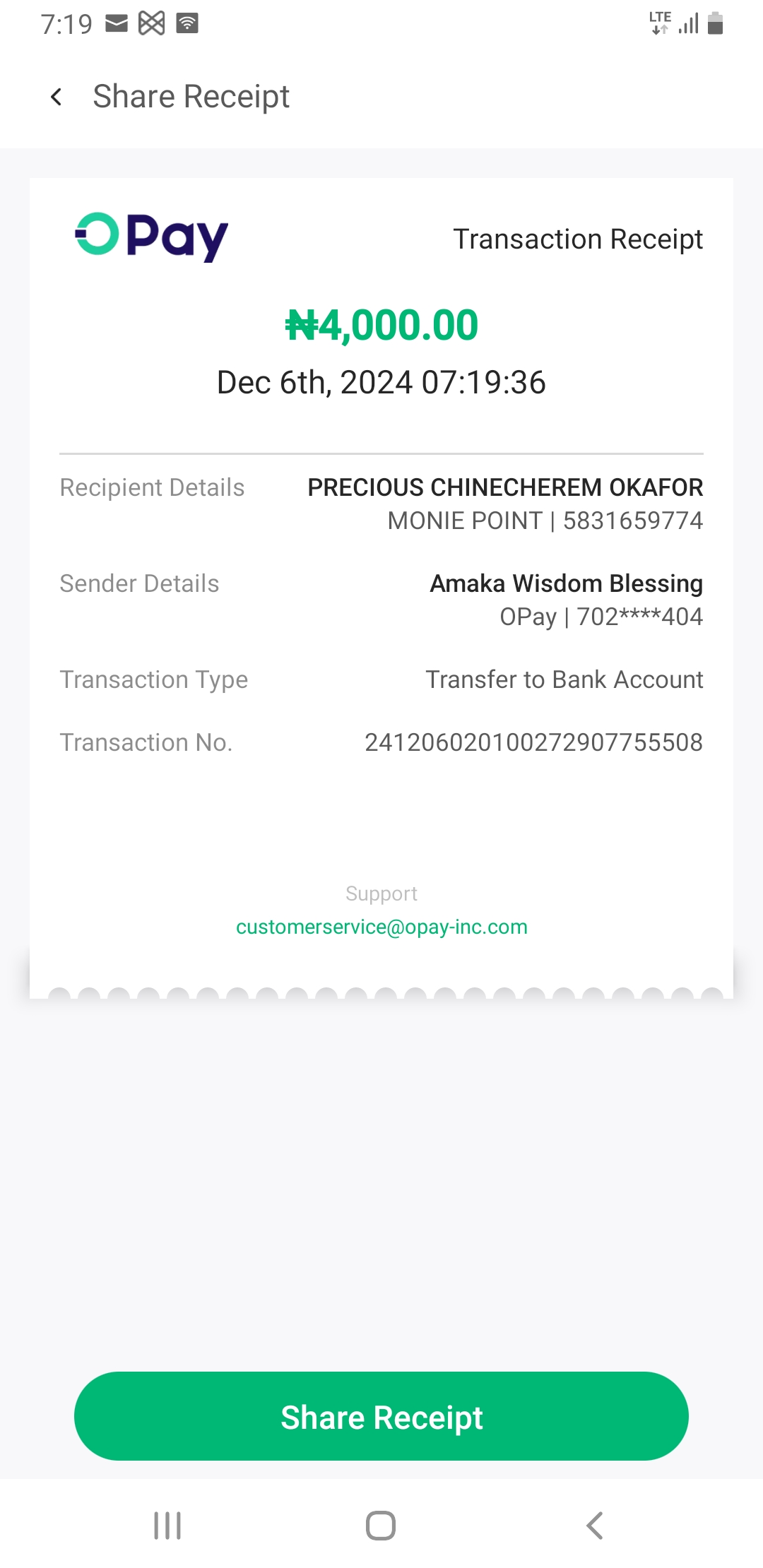Image resolution: width=763 pixels, height=1568 pixels.
Task: Go back from the Share Receipt screen
Action: 57,97
